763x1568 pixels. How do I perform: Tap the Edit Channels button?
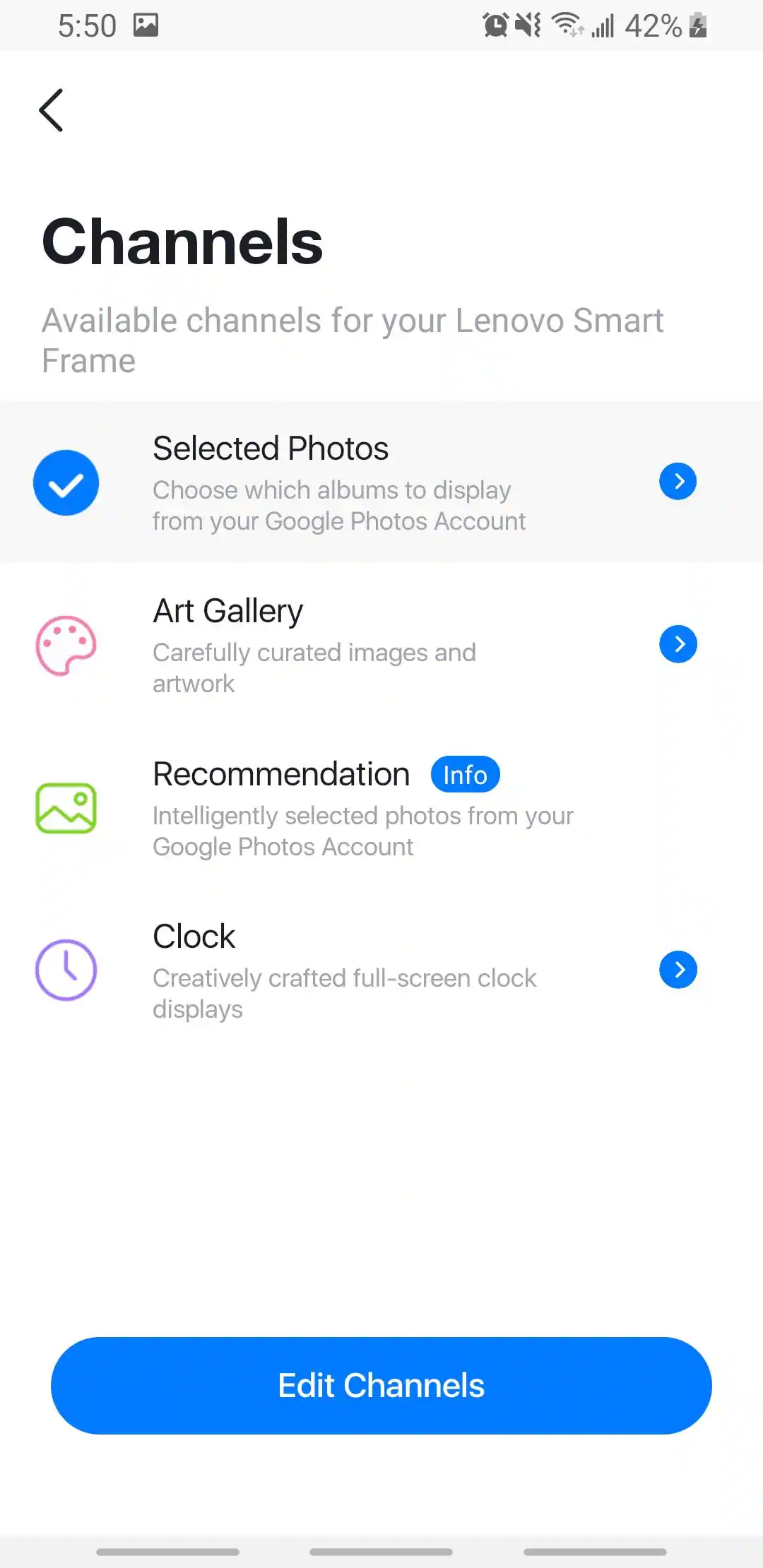click(x=381, y=1385)
